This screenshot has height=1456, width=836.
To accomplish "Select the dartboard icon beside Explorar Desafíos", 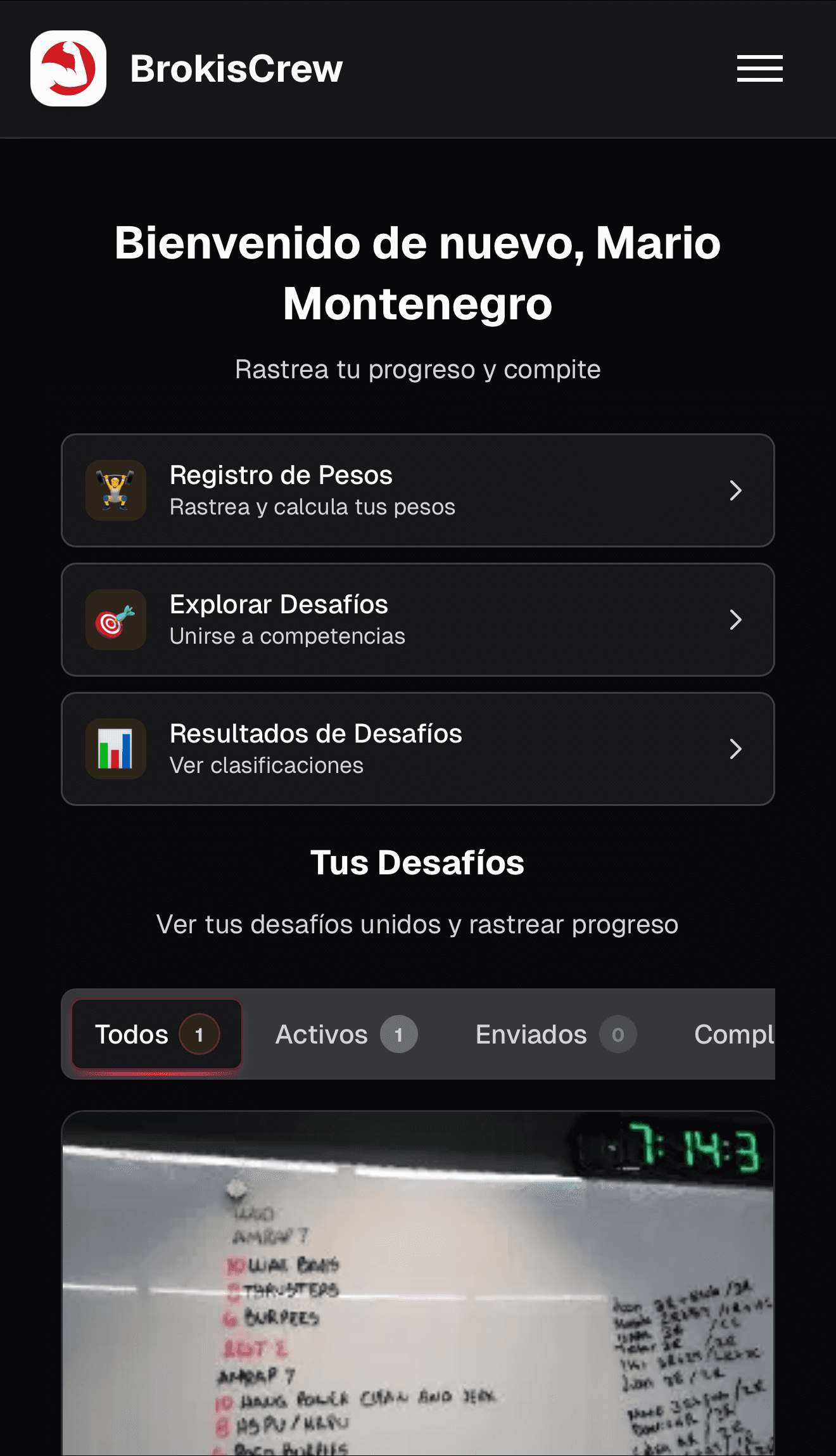I will [116, 620].
